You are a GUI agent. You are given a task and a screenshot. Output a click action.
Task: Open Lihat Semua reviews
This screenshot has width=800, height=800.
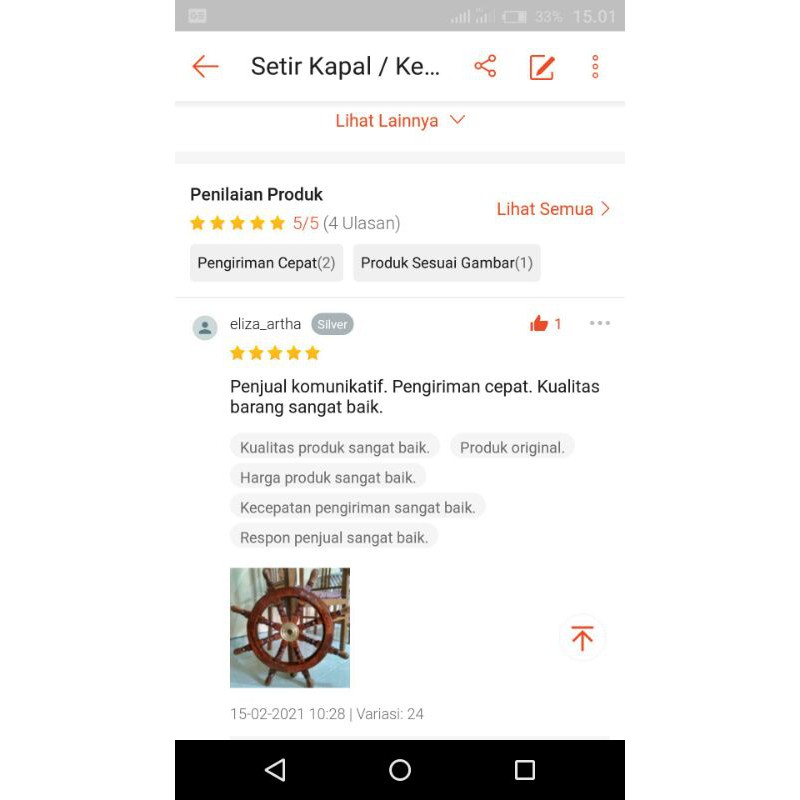tap(553, 209)
